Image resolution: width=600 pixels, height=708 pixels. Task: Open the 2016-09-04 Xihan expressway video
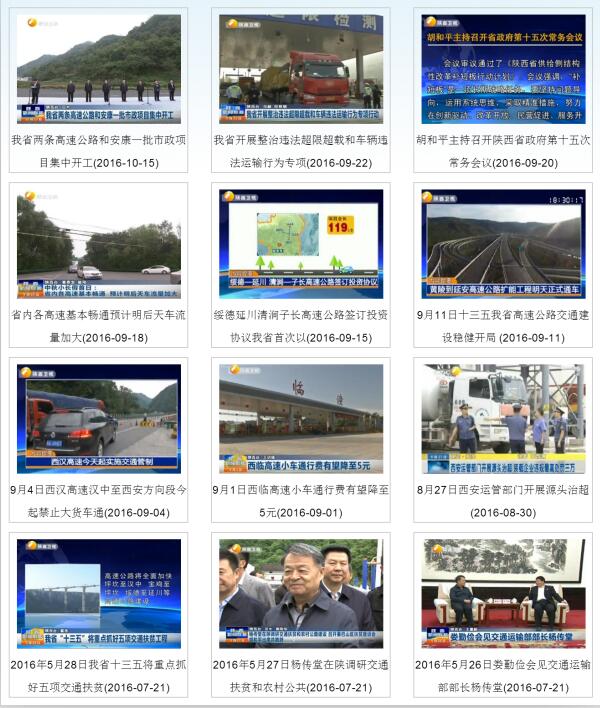(98, 417)
